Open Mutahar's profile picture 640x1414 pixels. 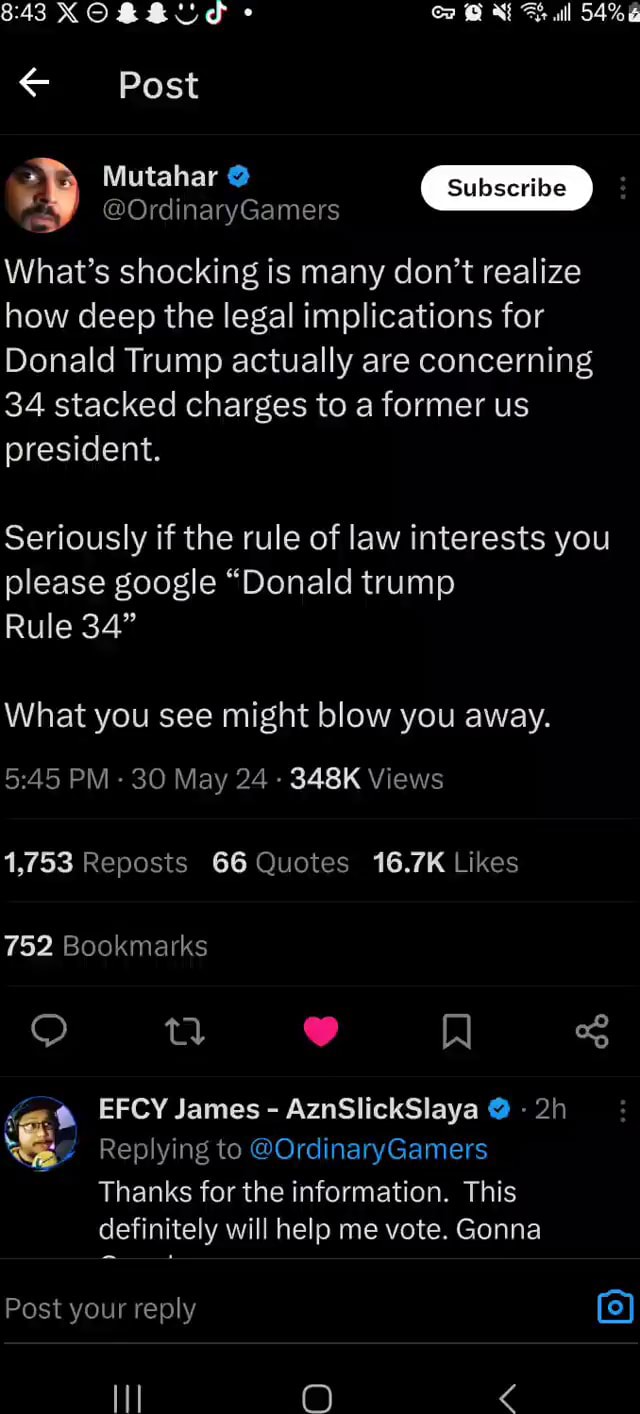pos(41,195)
